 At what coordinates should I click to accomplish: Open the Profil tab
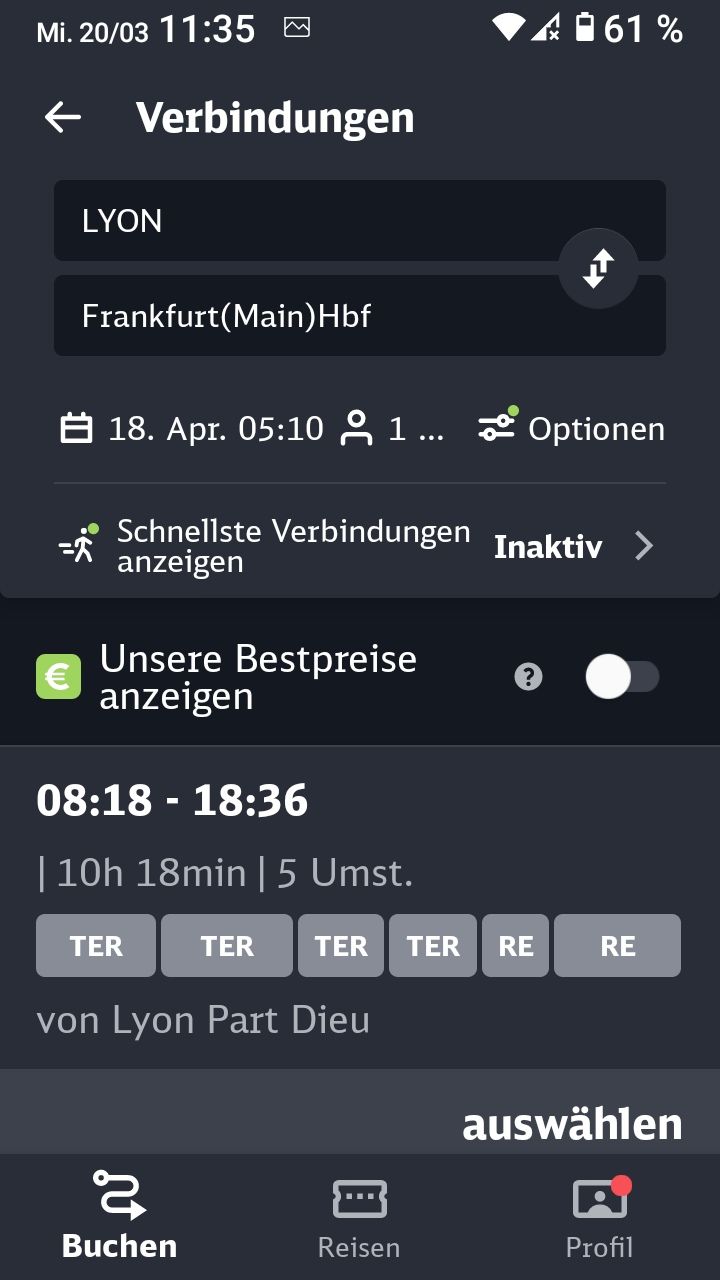pyautogui.click(x=599, y=1218)
